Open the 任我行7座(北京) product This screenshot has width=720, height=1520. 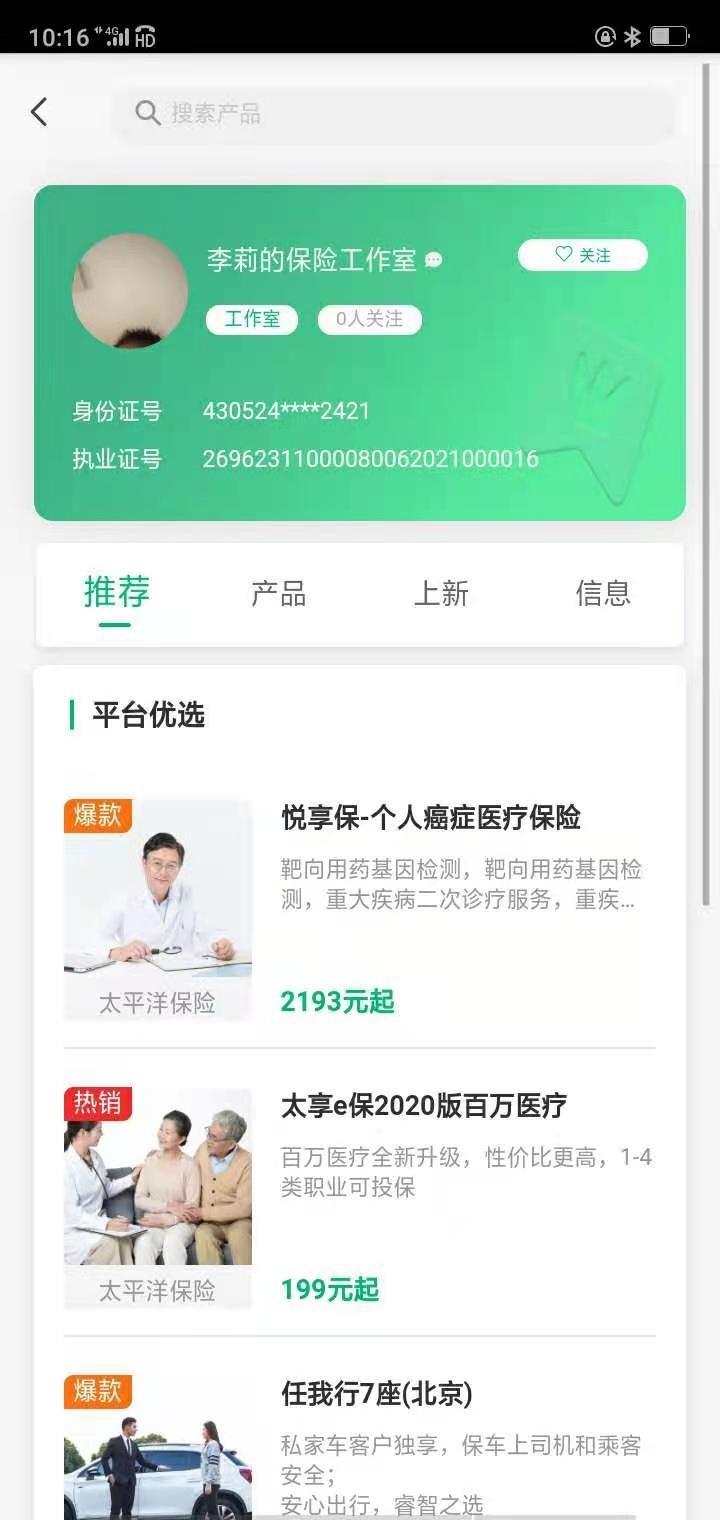coord(376,1394)
